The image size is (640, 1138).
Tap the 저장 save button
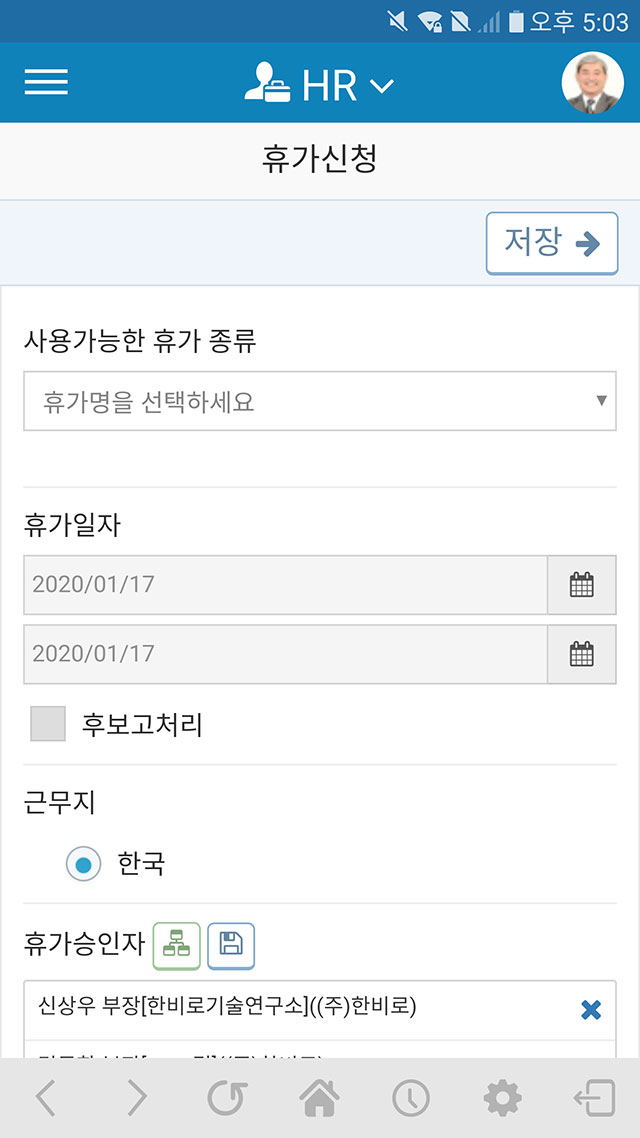click(x=552, y=244)
